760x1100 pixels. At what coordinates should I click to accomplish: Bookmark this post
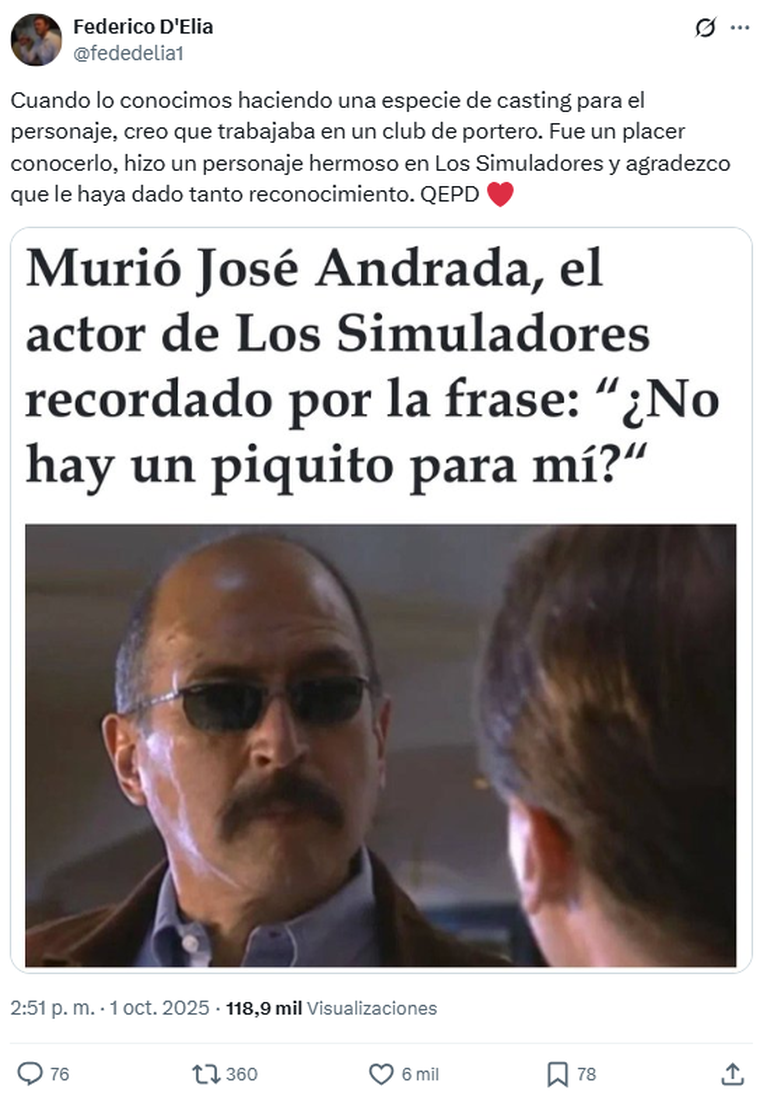[x=558, y=1074]
